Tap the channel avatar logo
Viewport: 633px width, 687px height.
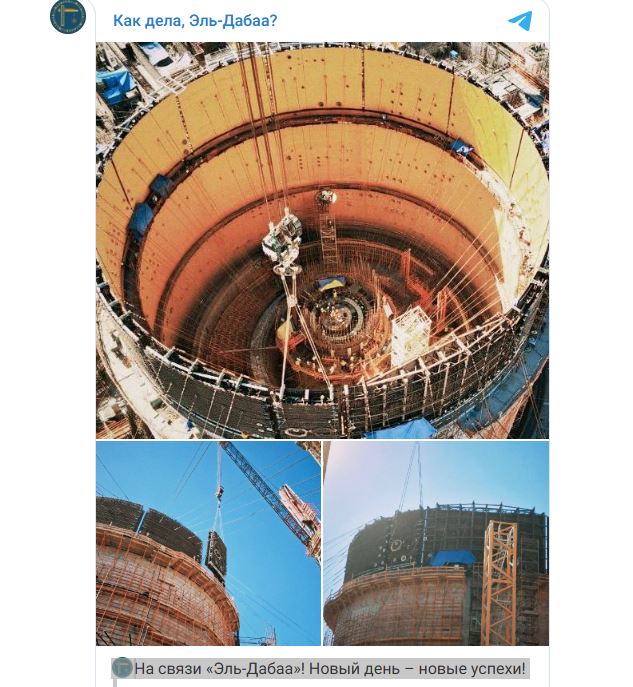pos(68,17)
